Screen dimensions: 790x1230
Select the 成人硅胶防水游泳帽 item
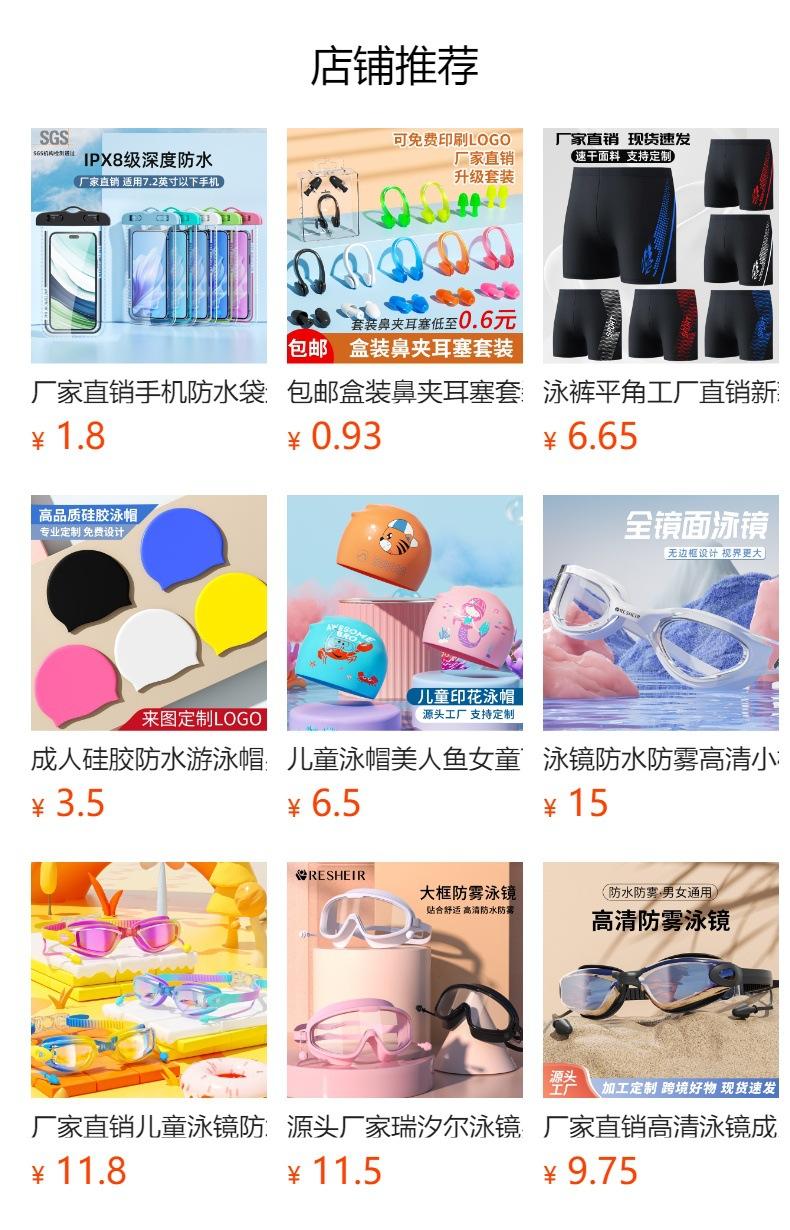coord(149,658)
